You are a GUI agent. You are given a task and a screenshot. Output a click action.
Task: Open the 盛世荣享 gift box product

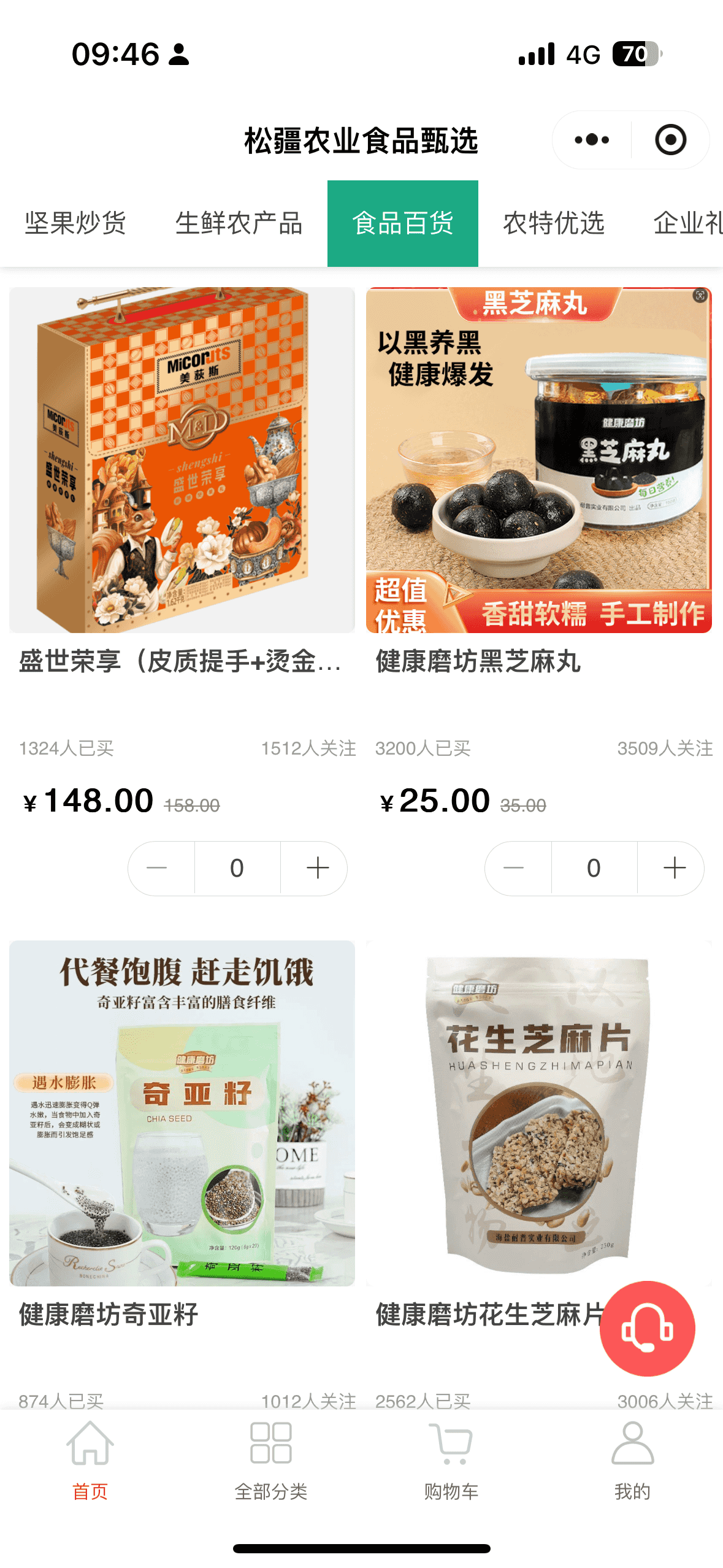[x=182, y=460]
